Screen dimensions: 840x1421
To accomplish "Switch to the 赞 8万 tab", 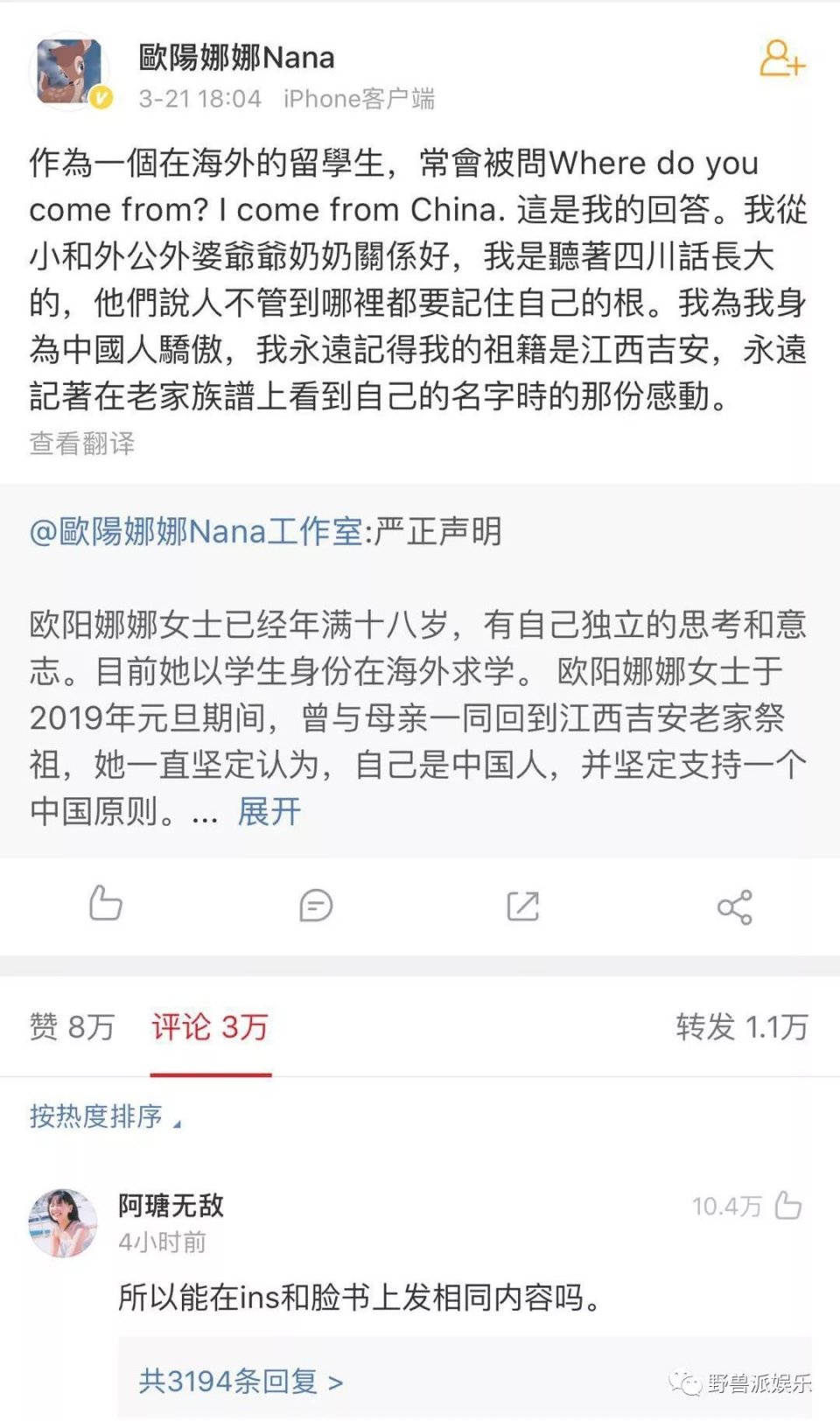I will click(72, 1026).
